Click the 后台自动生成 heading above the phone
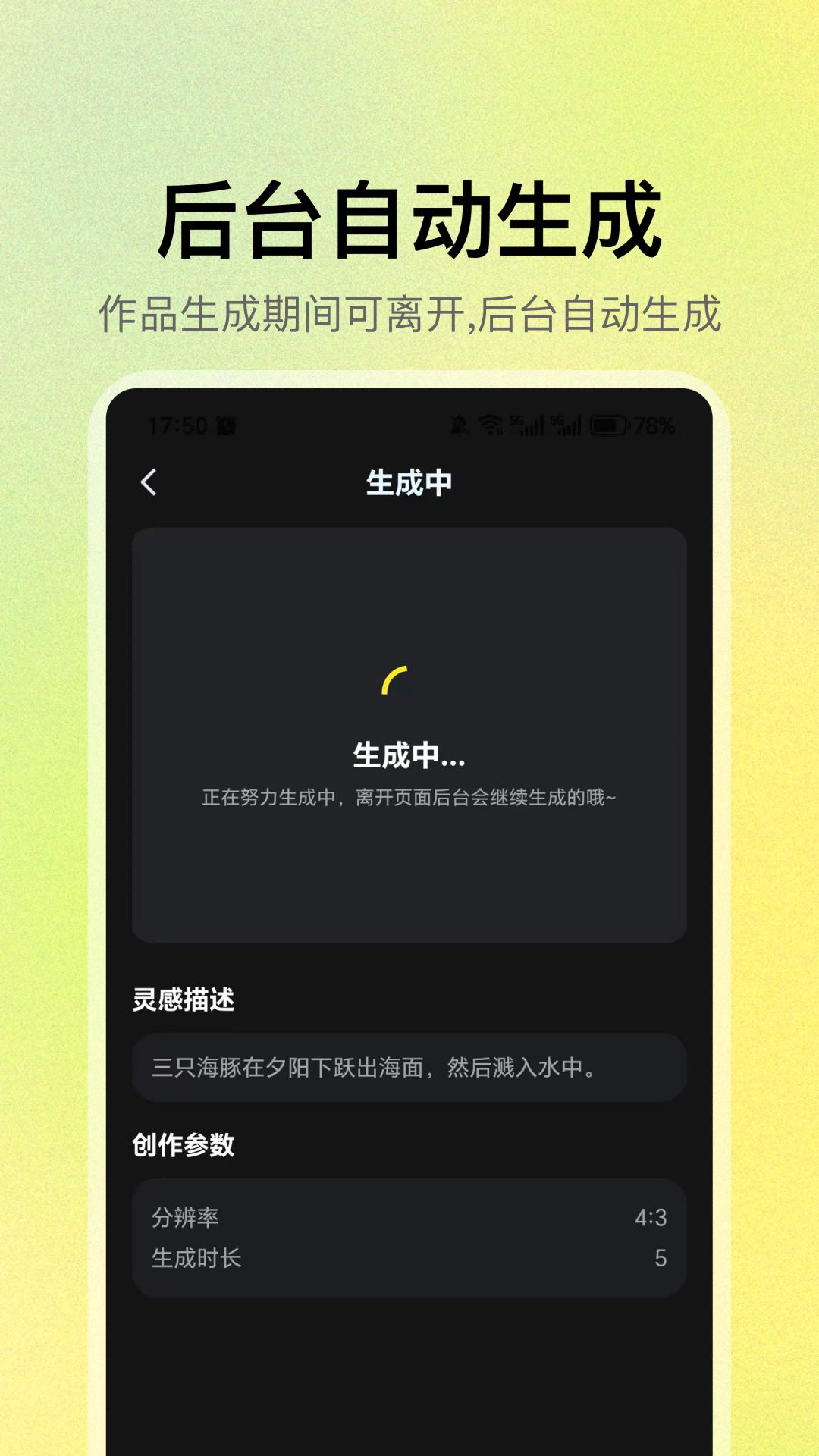Viewport: 819px width, 1456px height. [409, 220]
